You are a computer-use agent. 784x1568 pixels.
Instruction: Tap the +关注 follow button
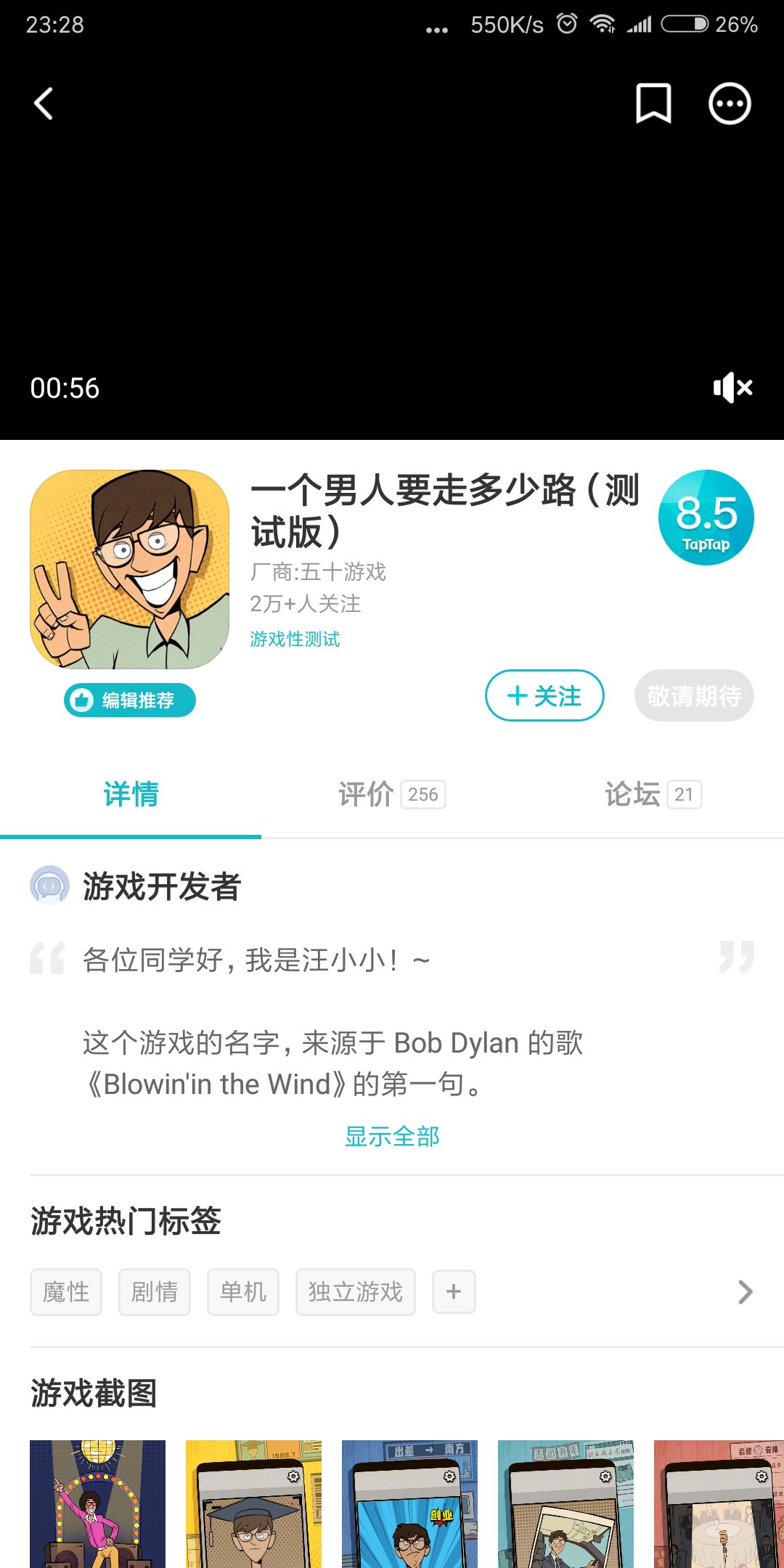pyautogui.click(x=544, y=695)
